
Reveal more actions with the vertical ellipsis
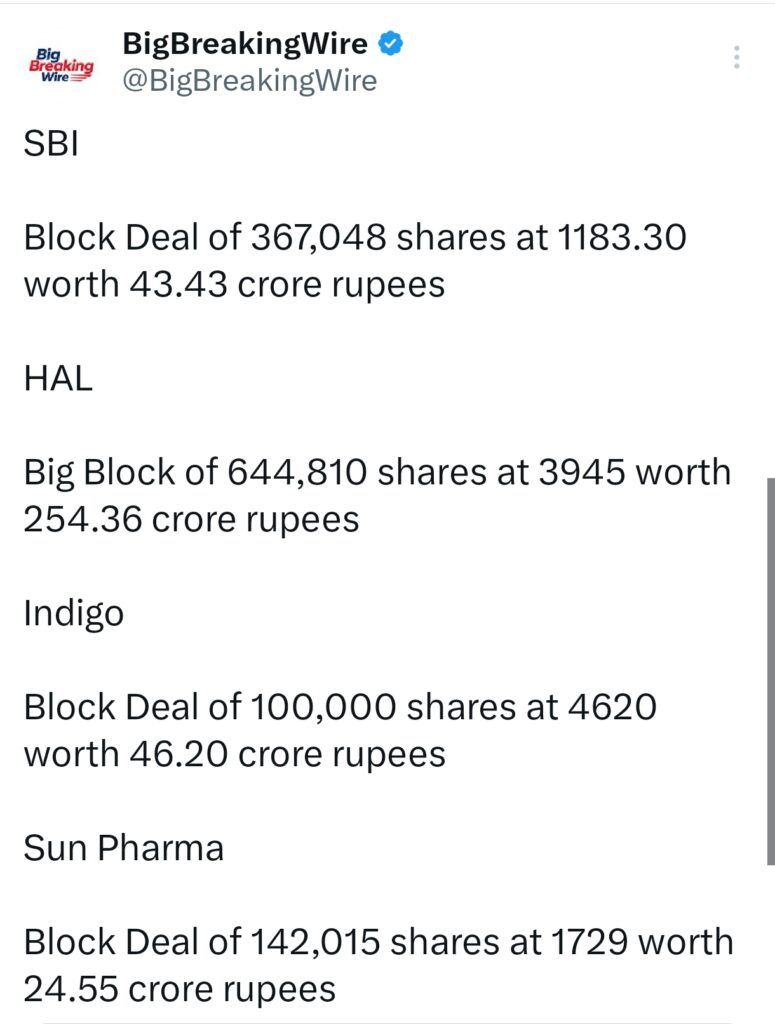pyautogui.click(x=736, y=57)
